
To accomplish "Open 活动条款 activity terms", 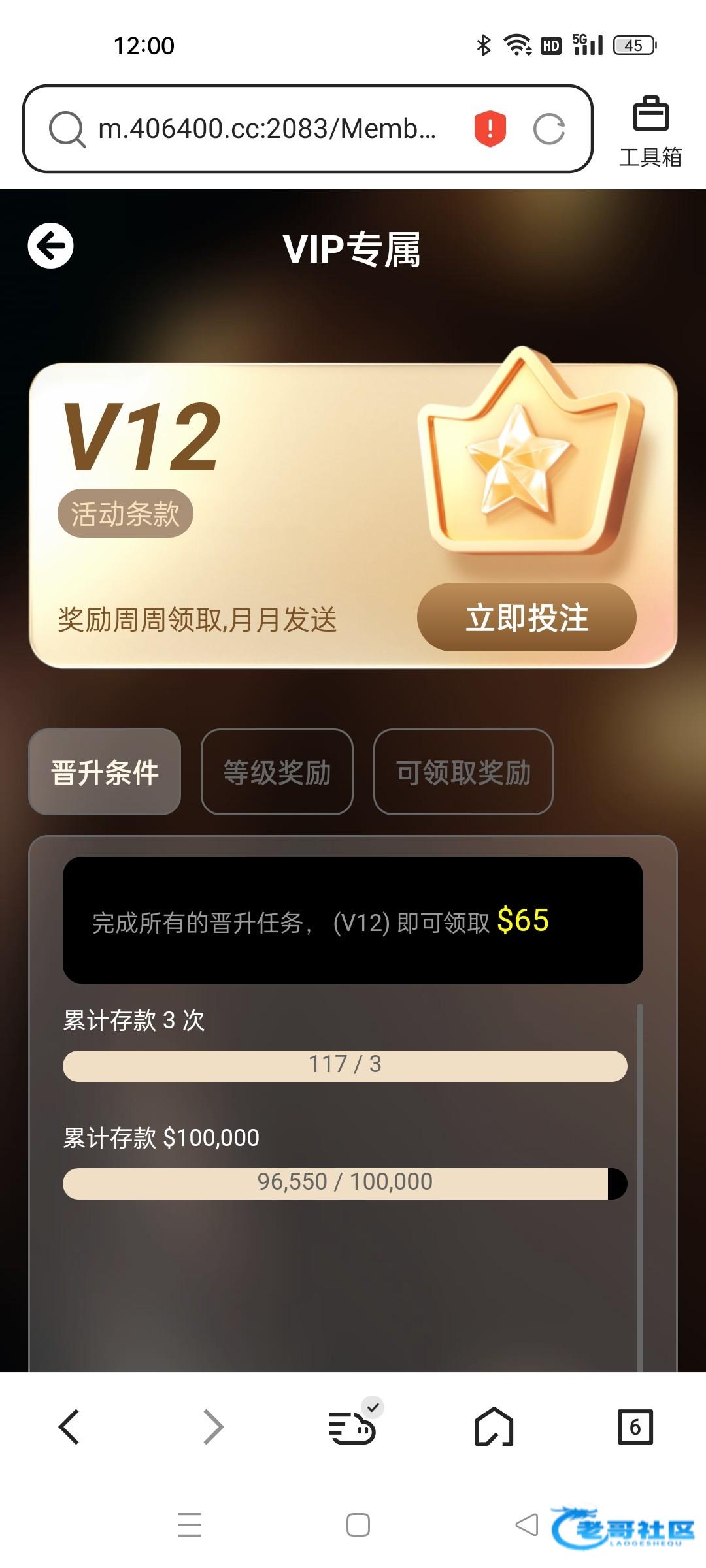I will (125, 514).
